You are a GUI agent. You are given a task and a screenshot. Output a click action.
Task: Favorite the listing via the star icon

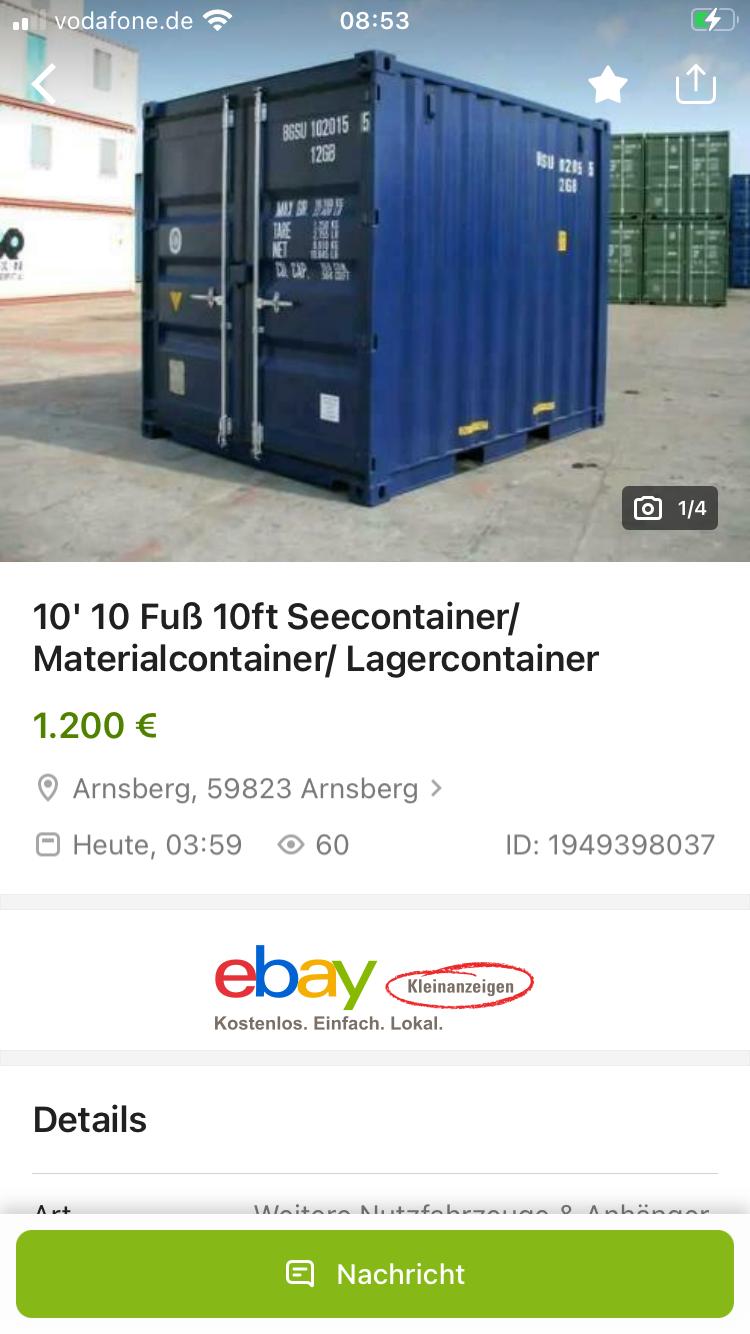coord(607,84)
